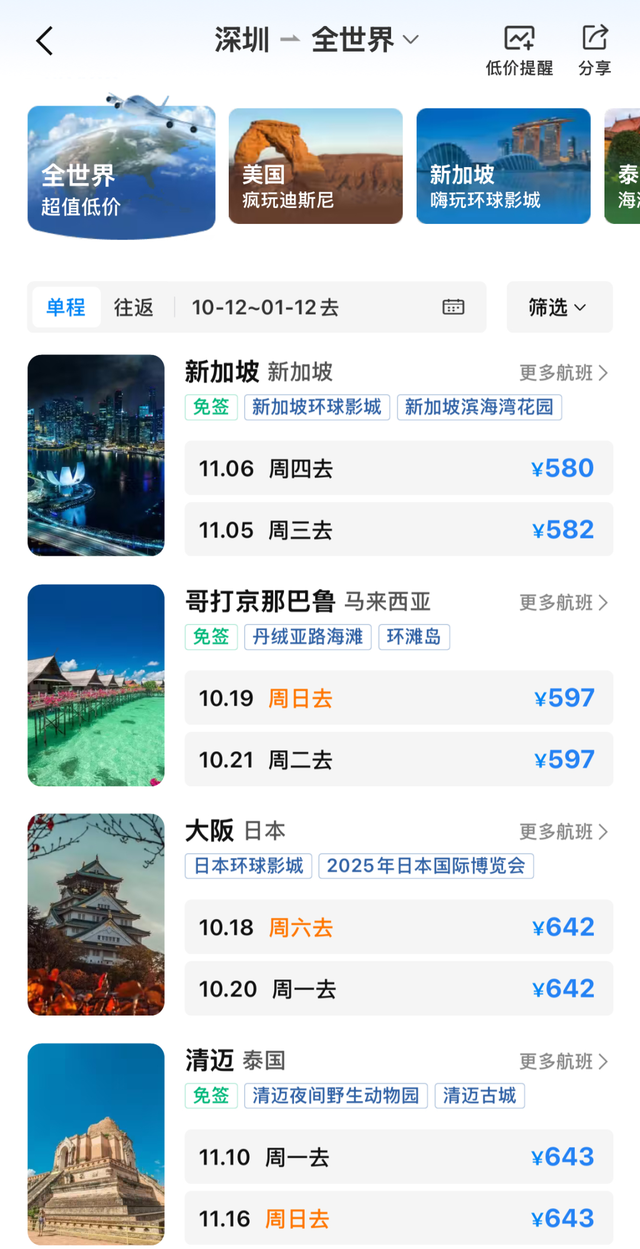
Task: Share this page via 分享
Action: pyautogui.click(x=594, y=50)
